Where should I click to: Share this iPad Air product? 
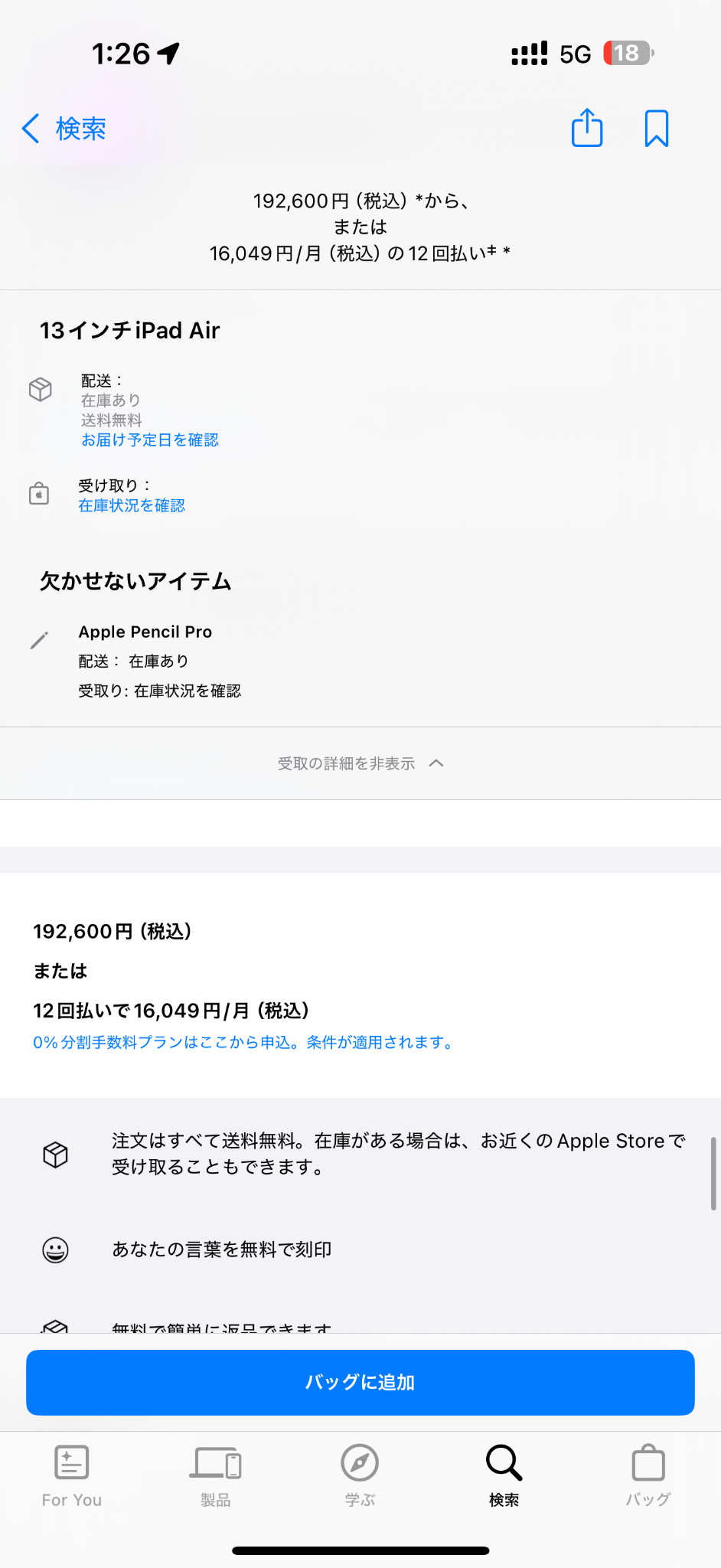(587, 127)
